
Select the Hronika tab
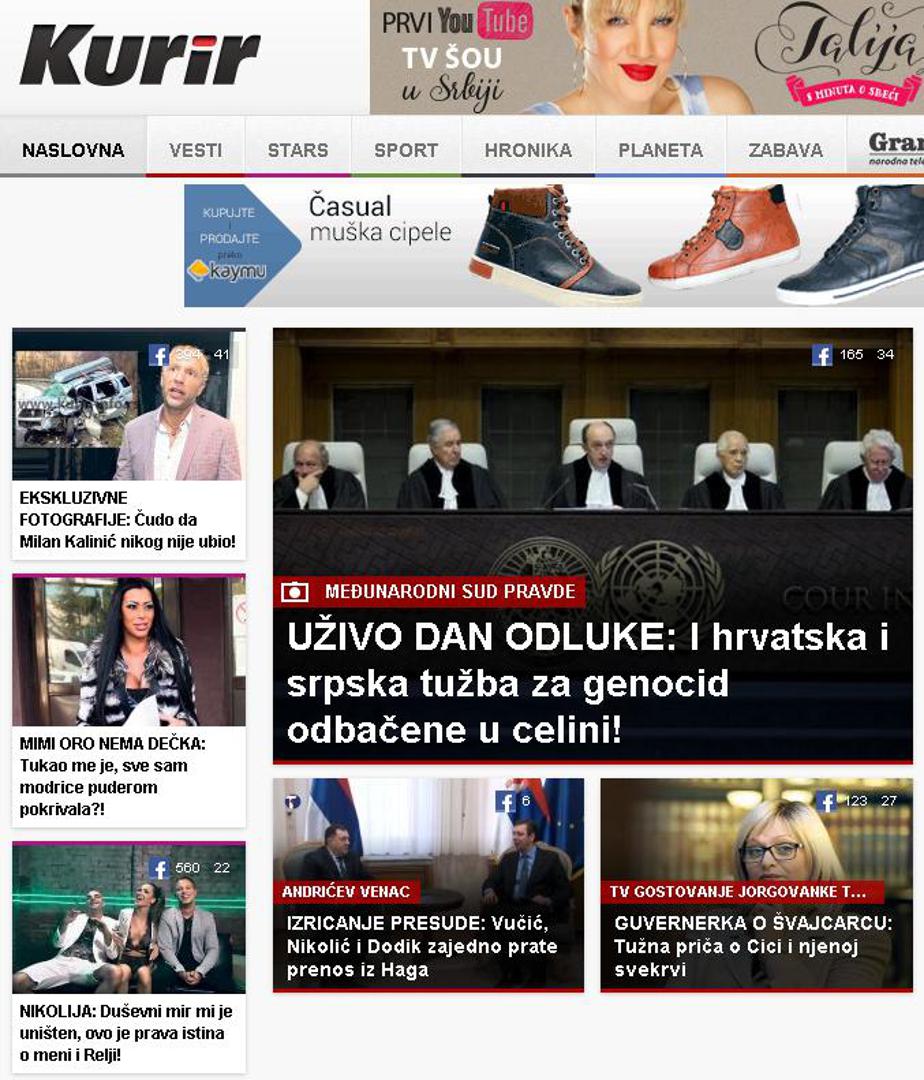(528, 150)
